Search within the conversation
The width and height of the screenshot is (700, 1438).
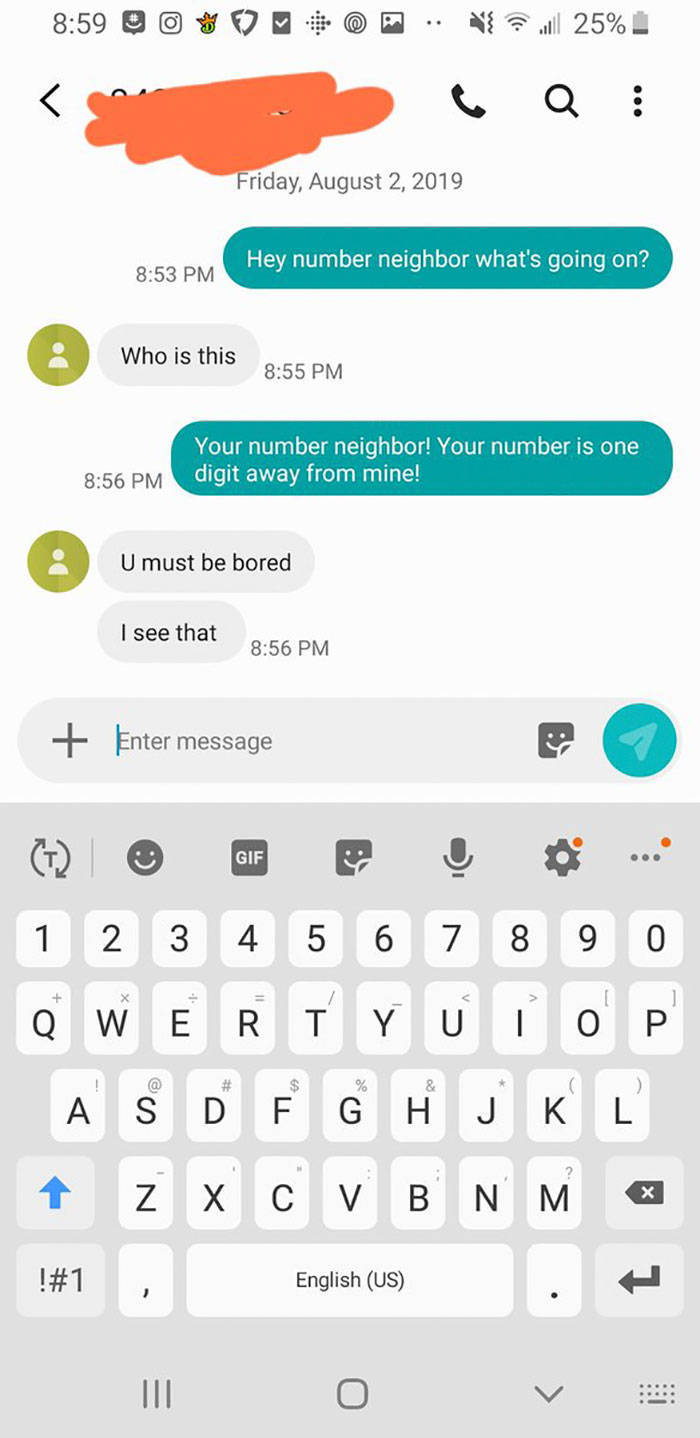[x=561, y=100]
